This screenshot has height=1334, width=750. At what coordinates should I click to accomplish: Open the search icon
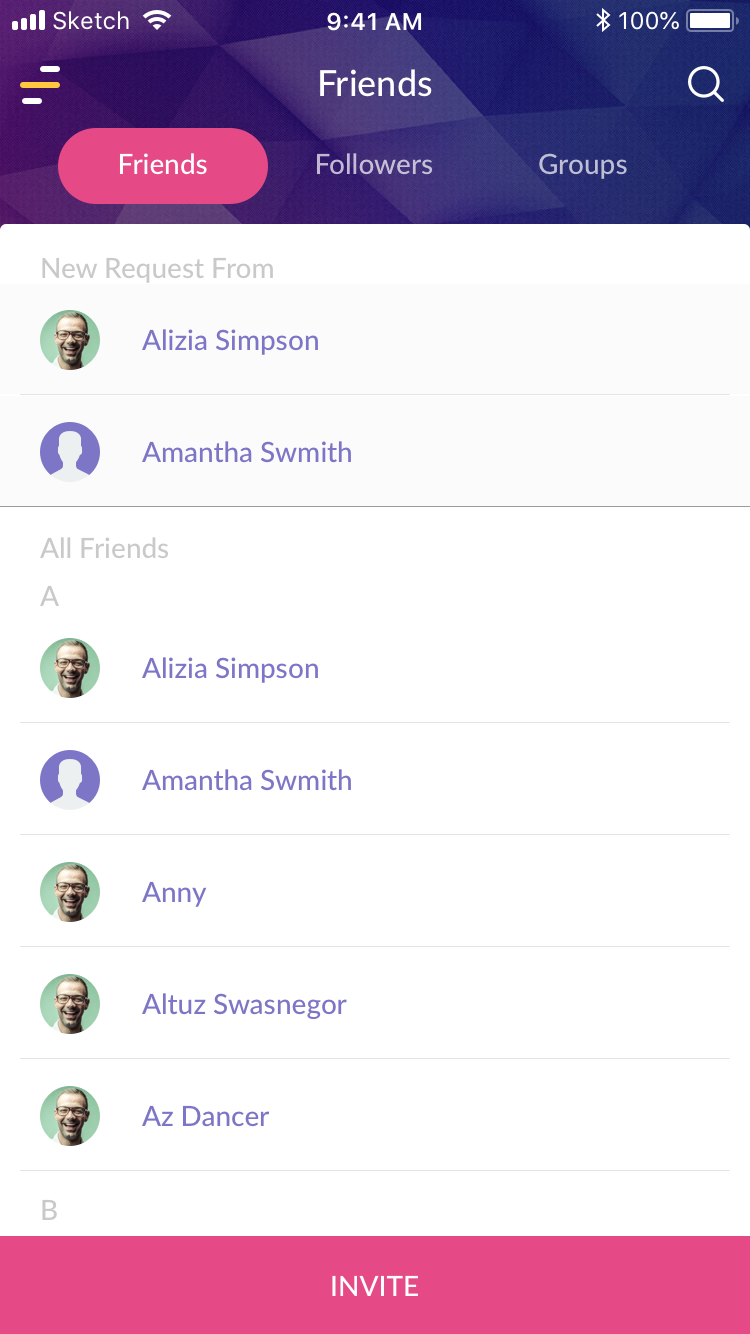(705, 85)
